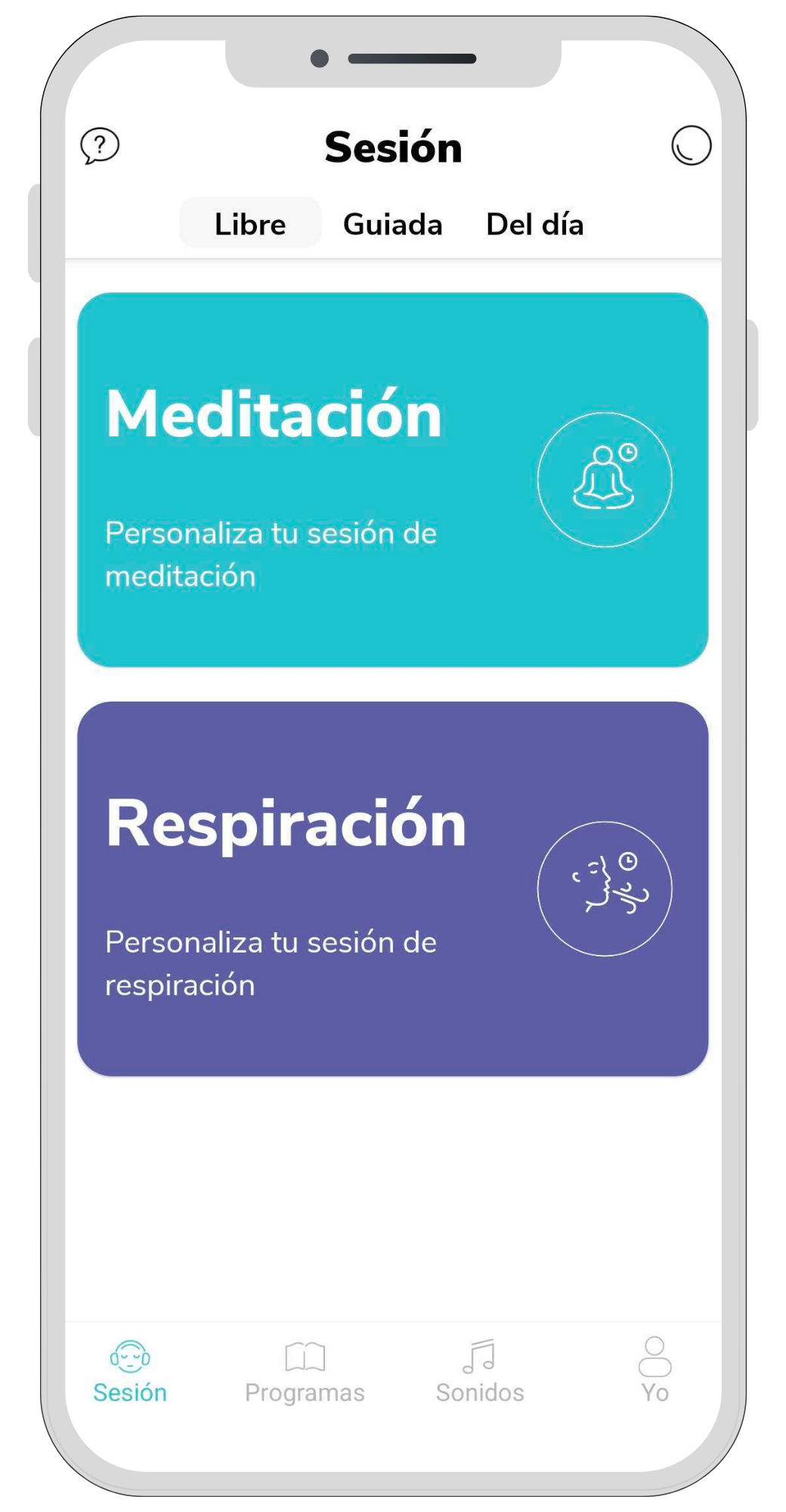Open the Meditación session card
Screen dimensions: 786x1512
point(392,480)
